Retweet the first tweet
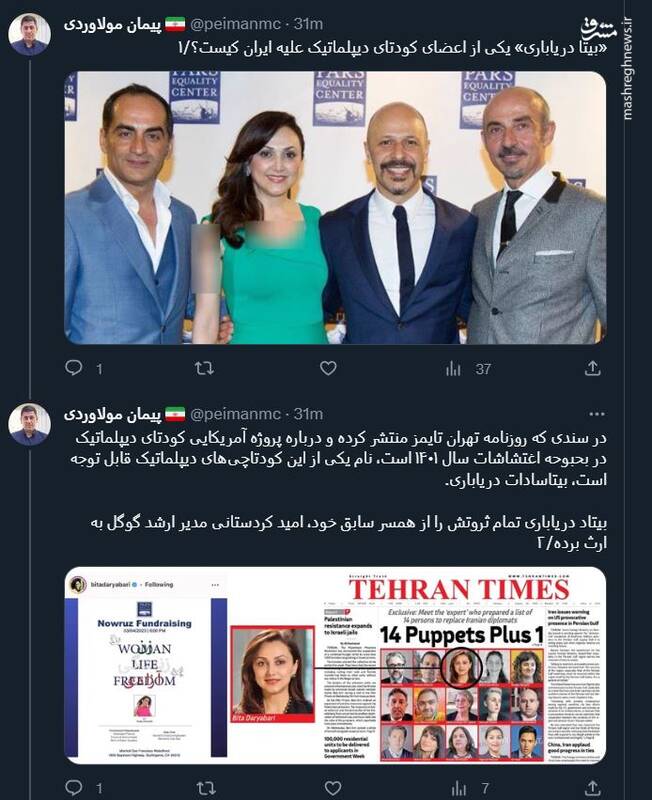This screenshot has width=652, height=800. [204, 368]
